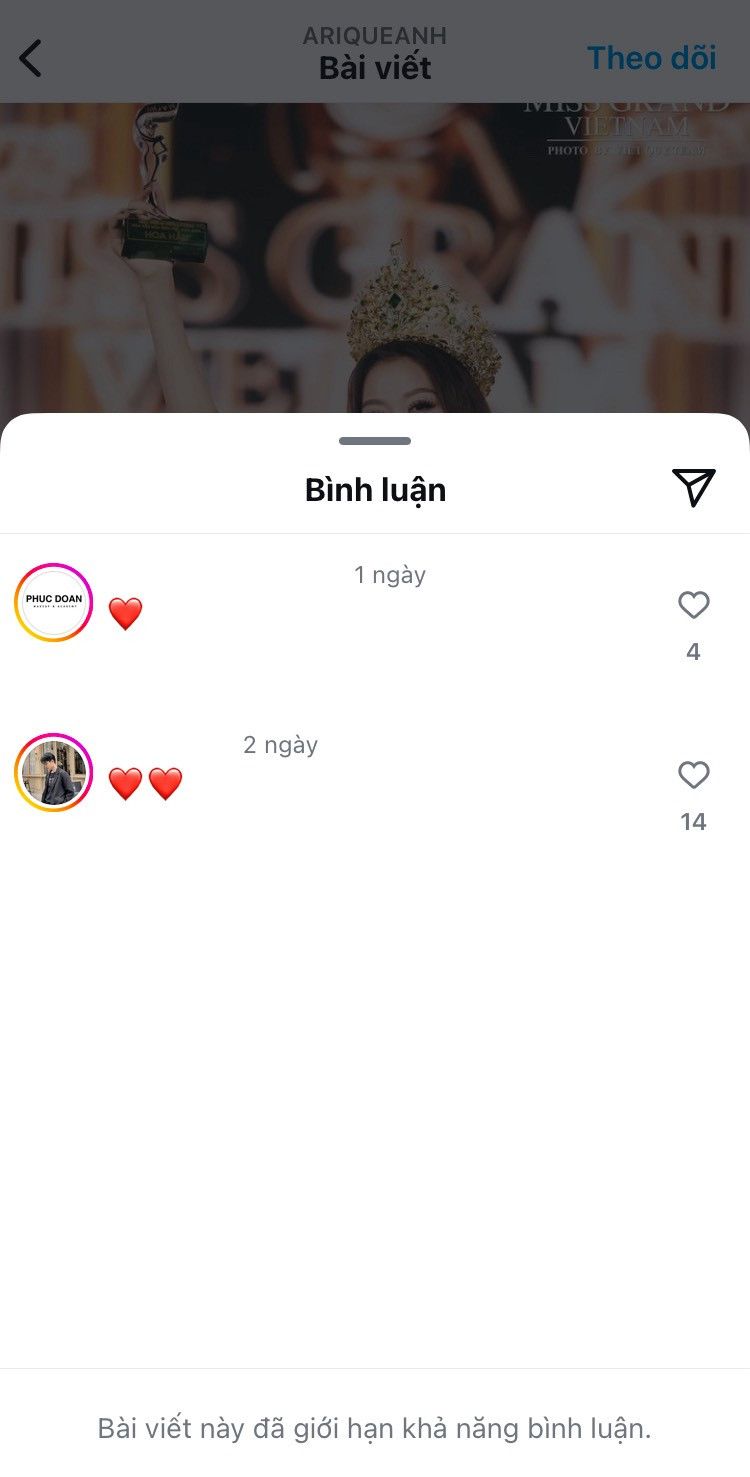Like the comment posted 2 ngày ago
This screenshot has height=1477, width=750.
tap(693, 775)
